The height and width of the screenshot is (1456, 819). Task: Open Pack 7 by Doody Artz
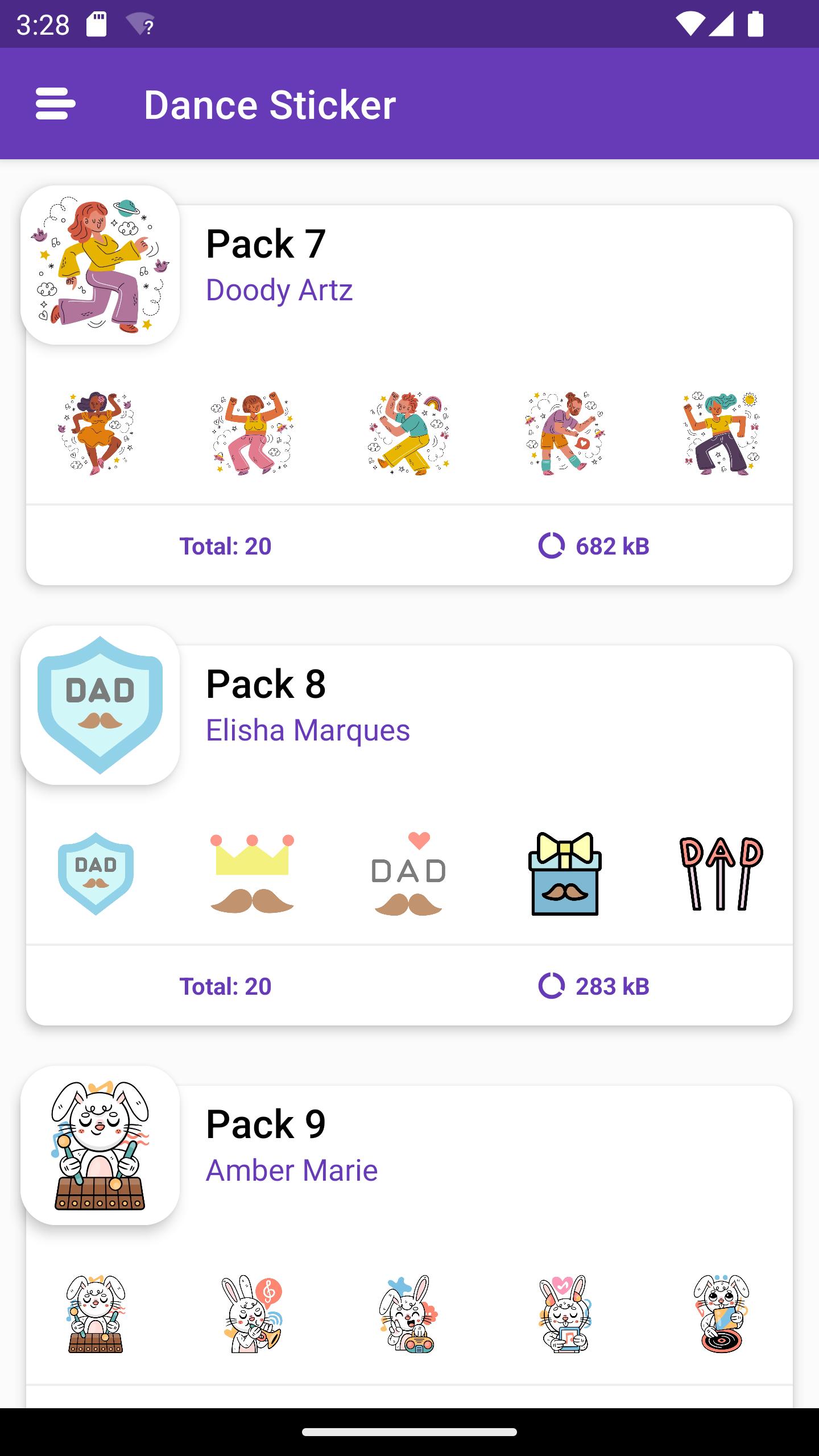[x=409, y=395]
